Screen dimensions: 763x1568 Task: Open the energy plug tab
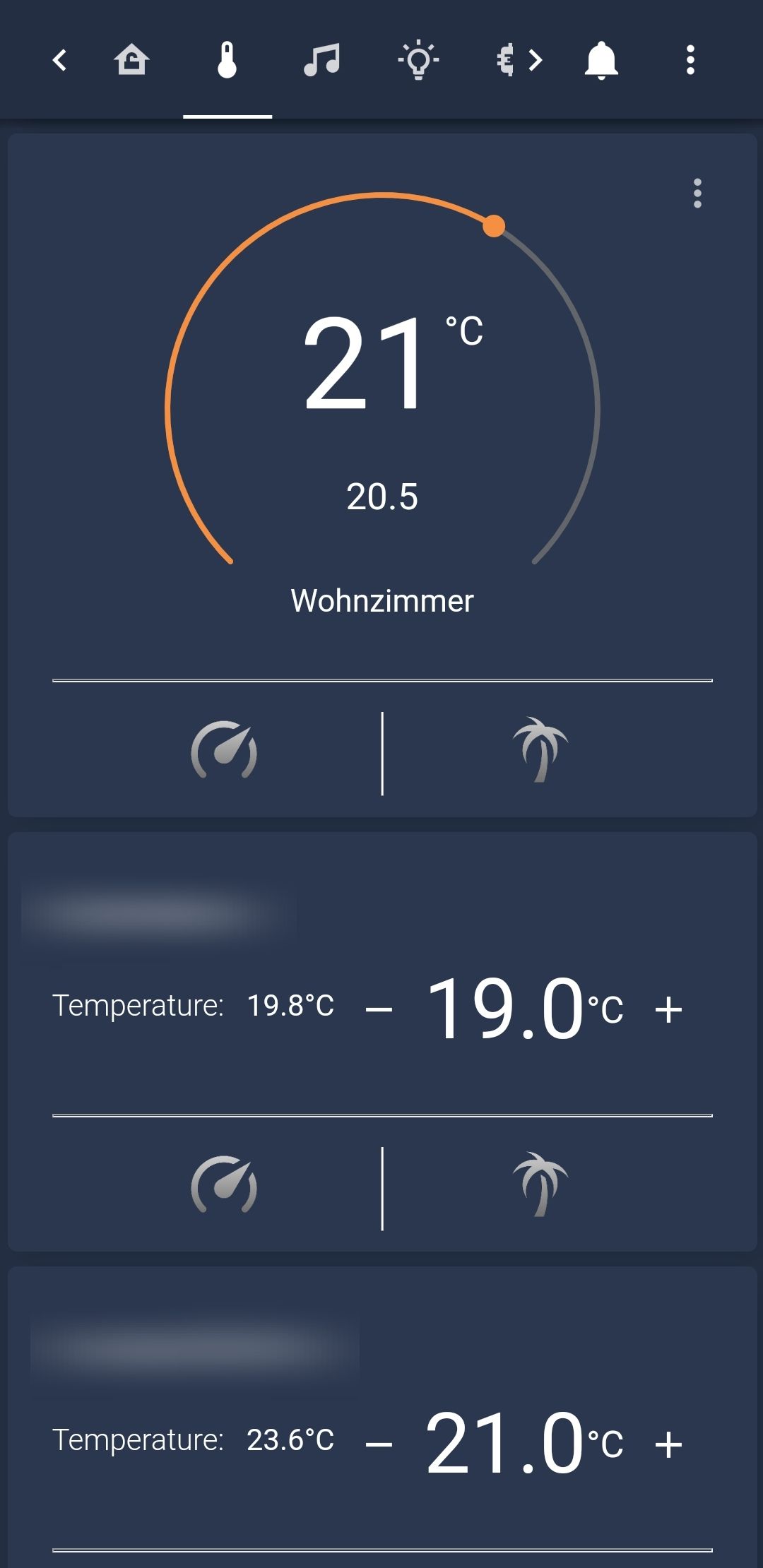504,60
